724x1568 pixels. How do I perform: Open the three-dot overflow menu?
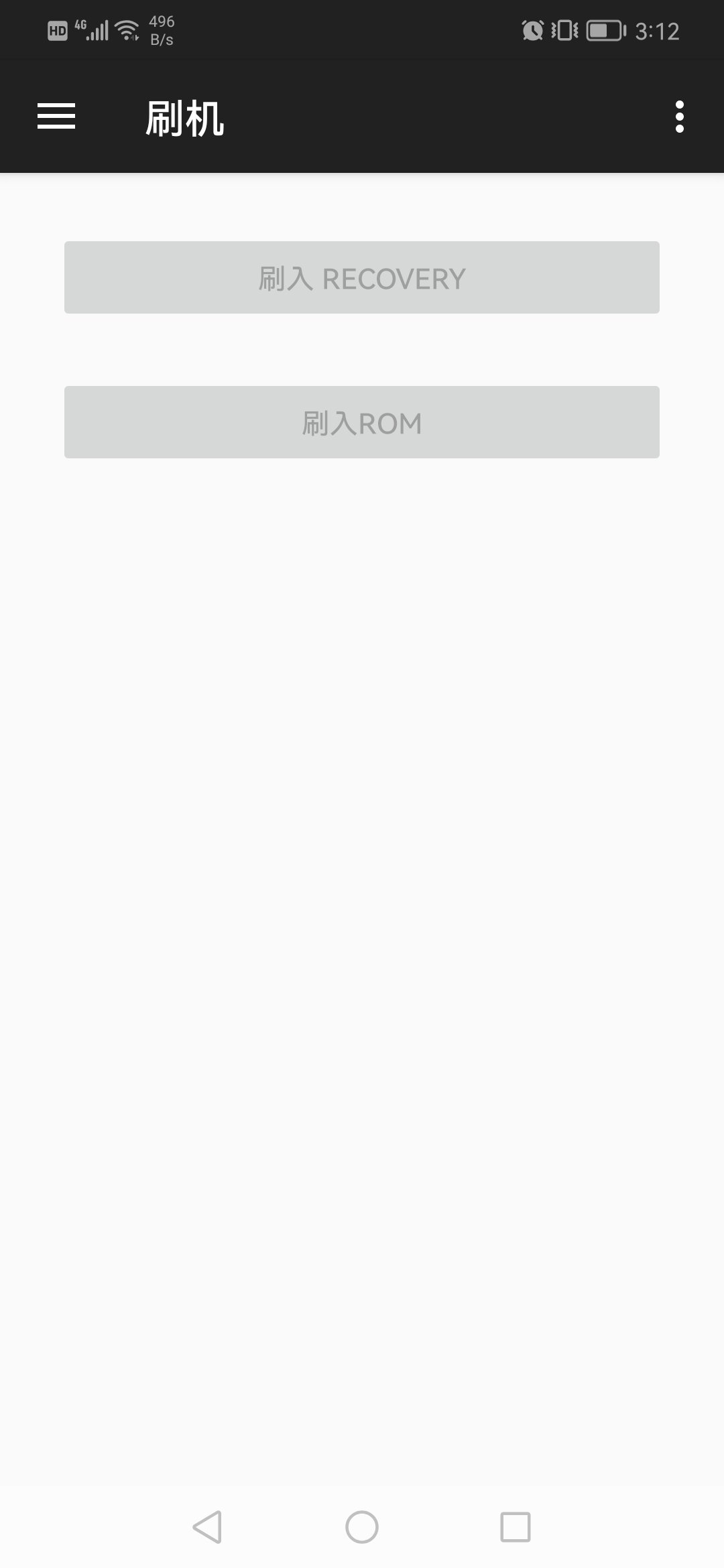[679, 117]
